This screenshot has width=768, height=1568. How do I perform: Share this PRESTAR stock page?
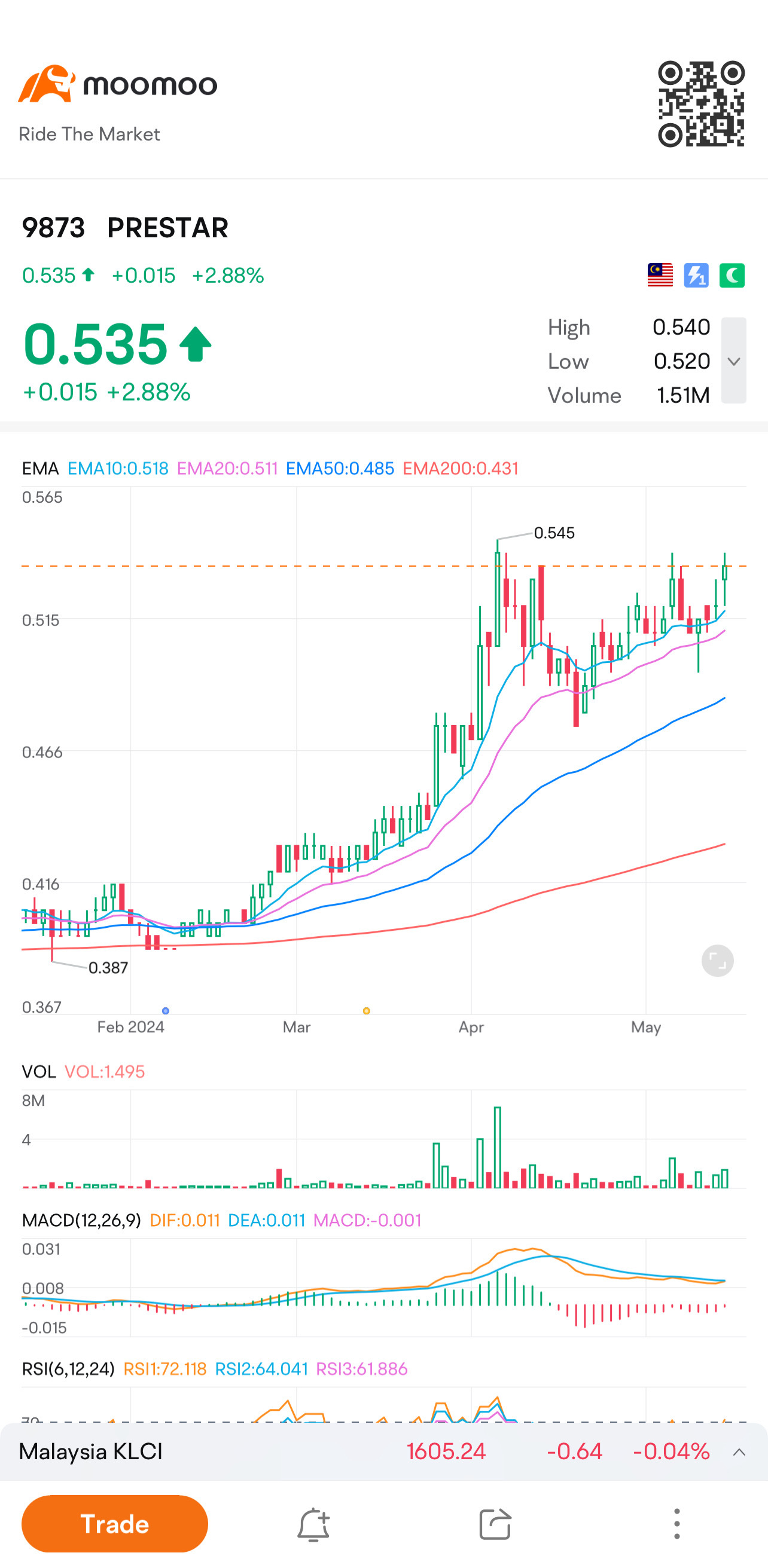[495, 1524]
